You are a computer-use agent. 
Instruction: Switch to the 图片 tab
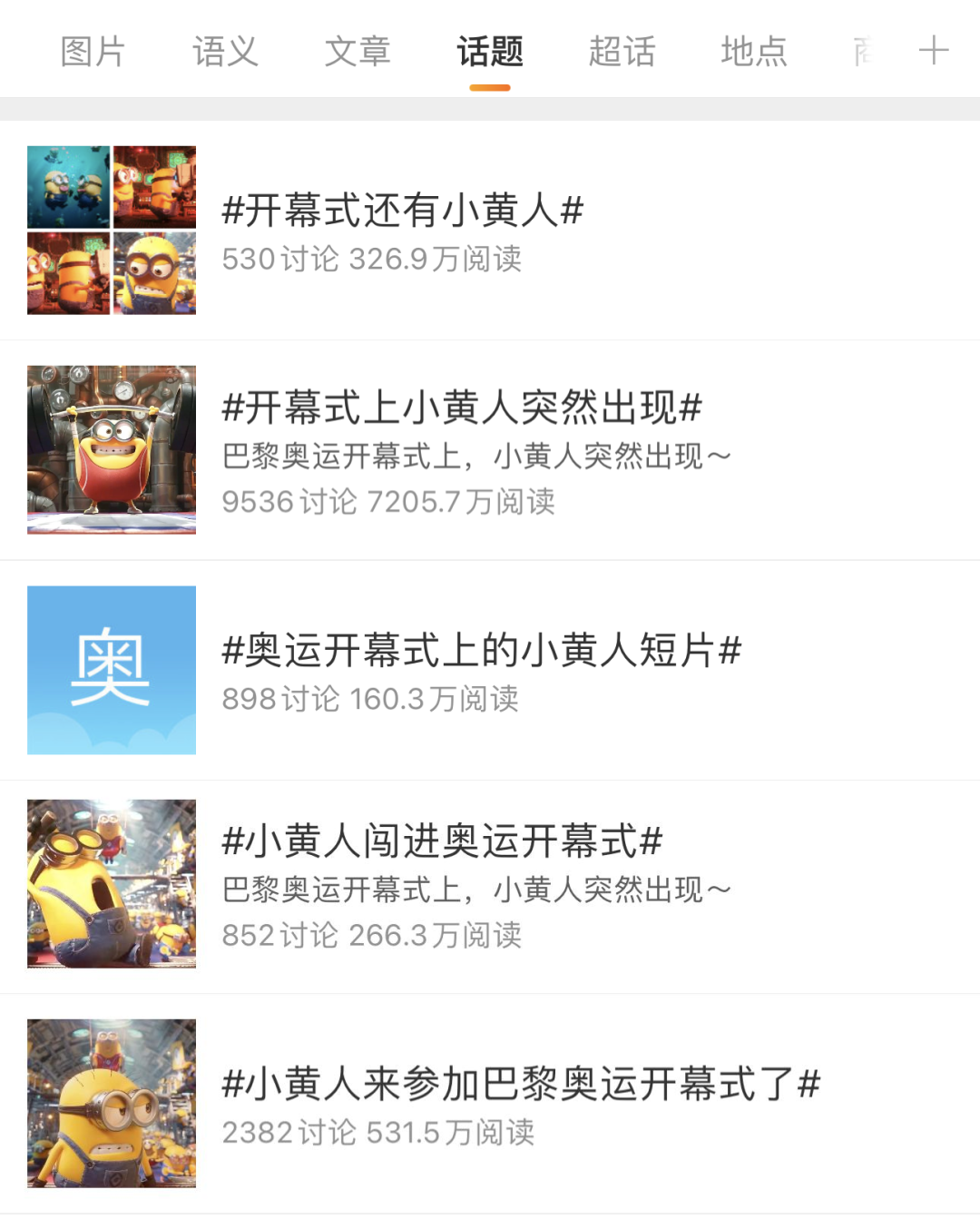[93, 52]
